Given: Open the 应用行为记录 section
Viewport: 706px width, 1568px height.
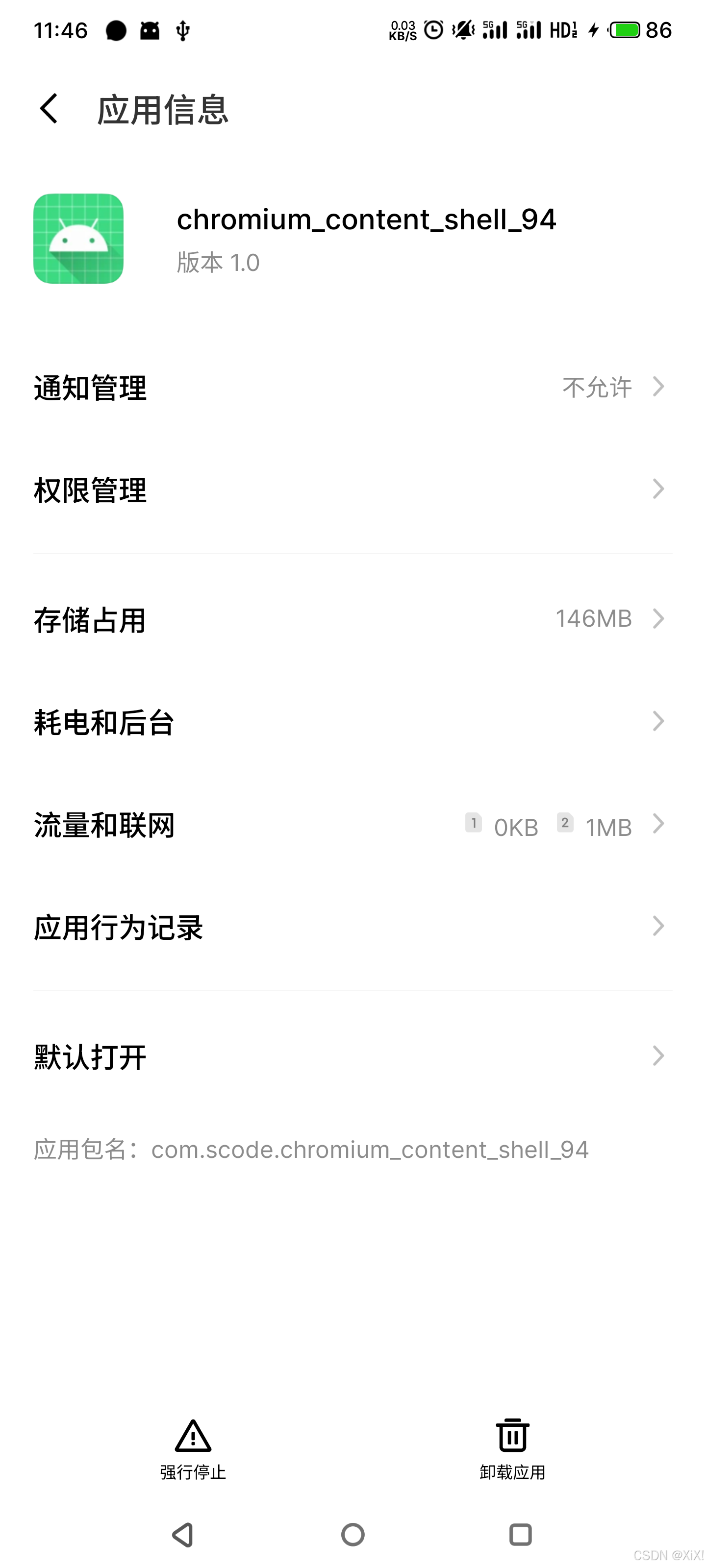Looking at the screenshot, I should 353,928.
